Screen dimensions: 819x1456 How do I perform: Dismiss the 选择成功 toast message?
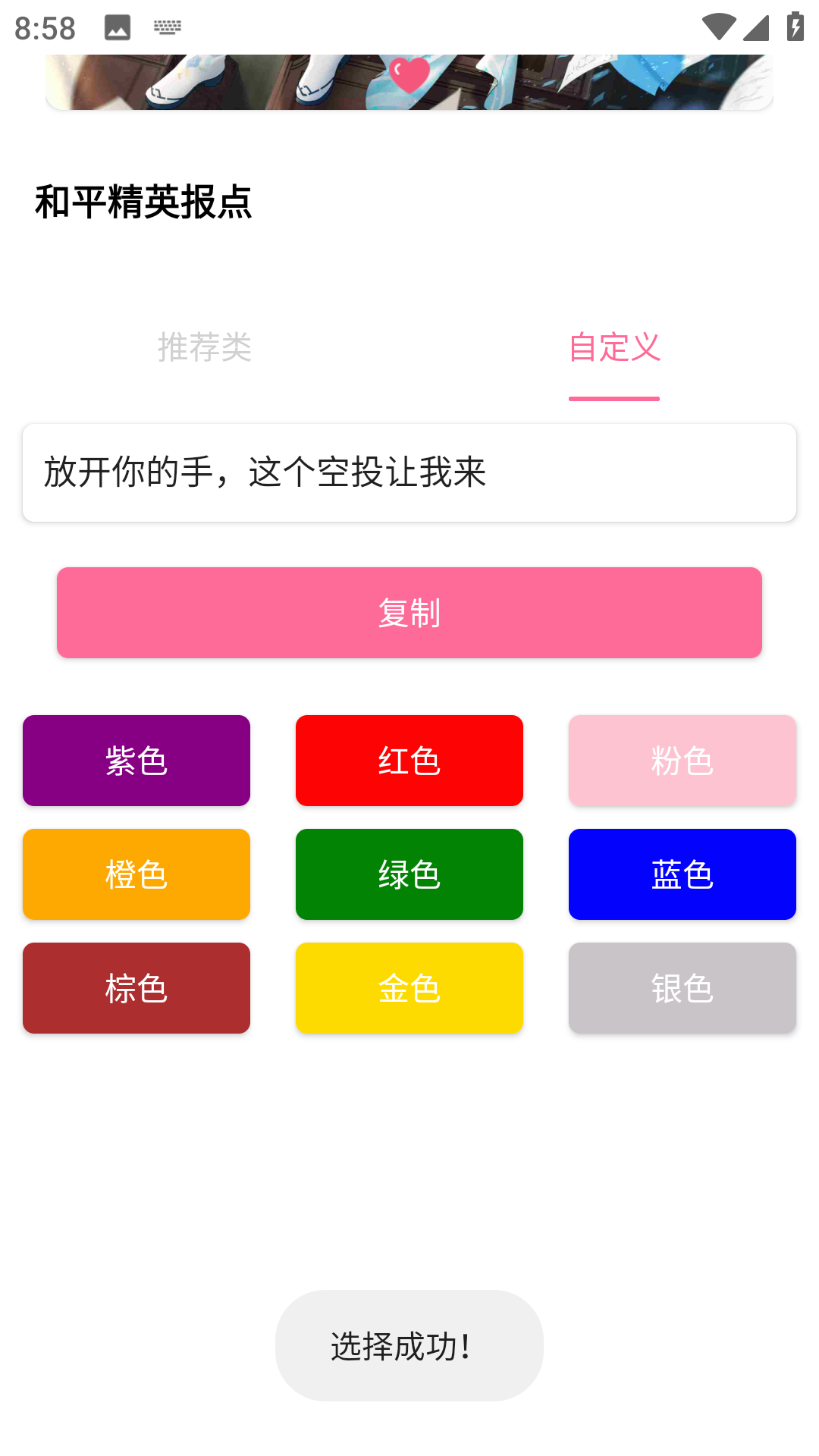pyautogui.click(x=409, y=1345)
